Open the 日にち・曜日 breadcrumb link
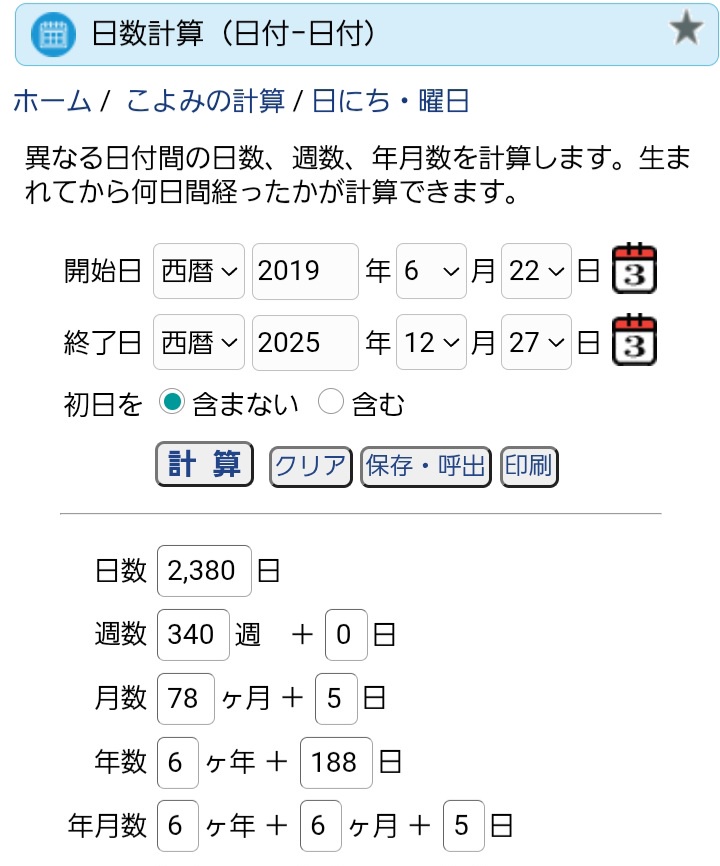This screenshot has width=720, height=866. [391, 101]
